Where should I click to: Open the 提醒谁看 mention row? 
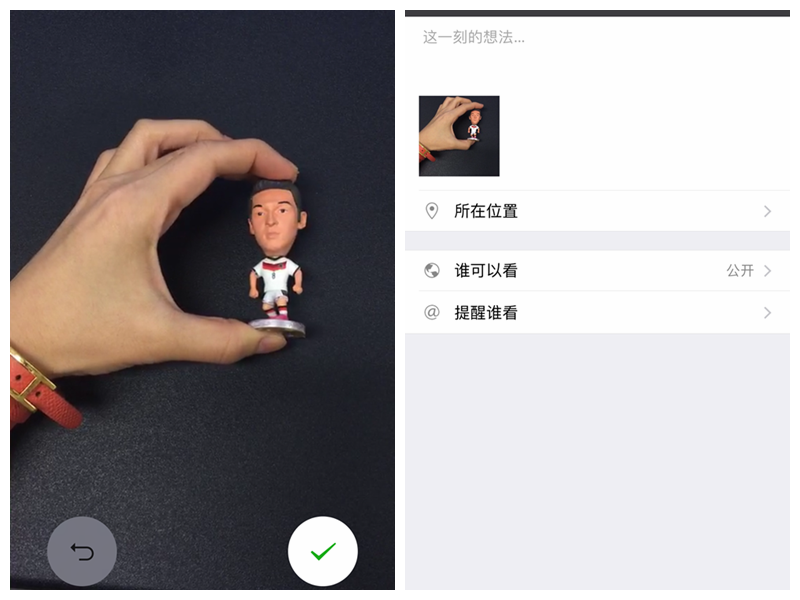pos(598,313)
